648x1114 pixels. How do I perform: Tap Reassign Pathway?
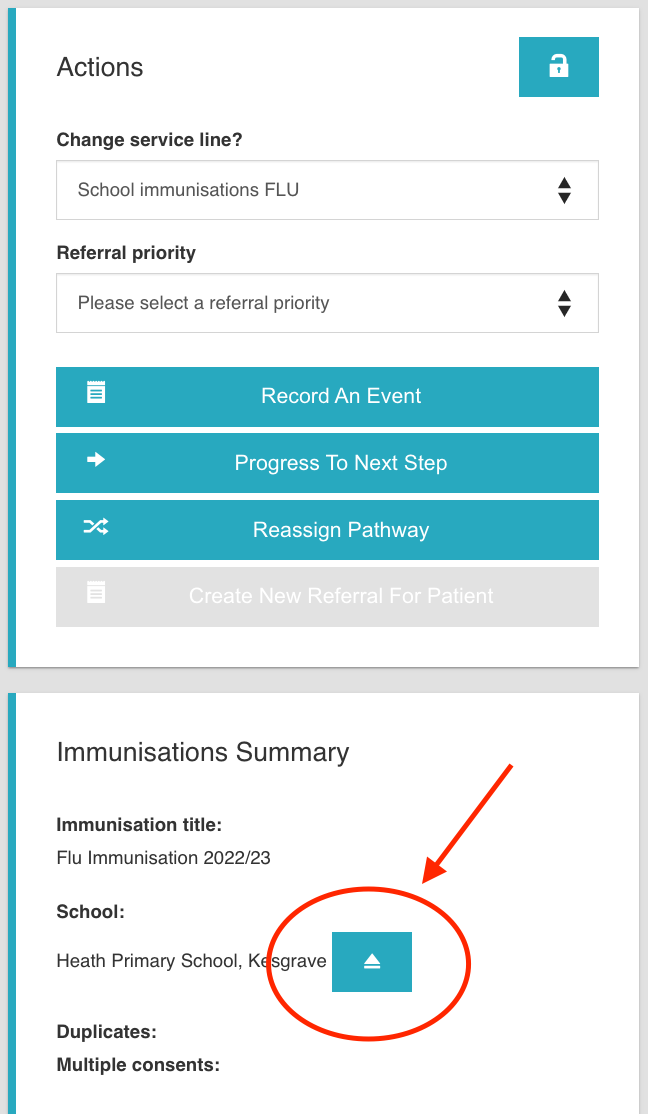point(327,530)
